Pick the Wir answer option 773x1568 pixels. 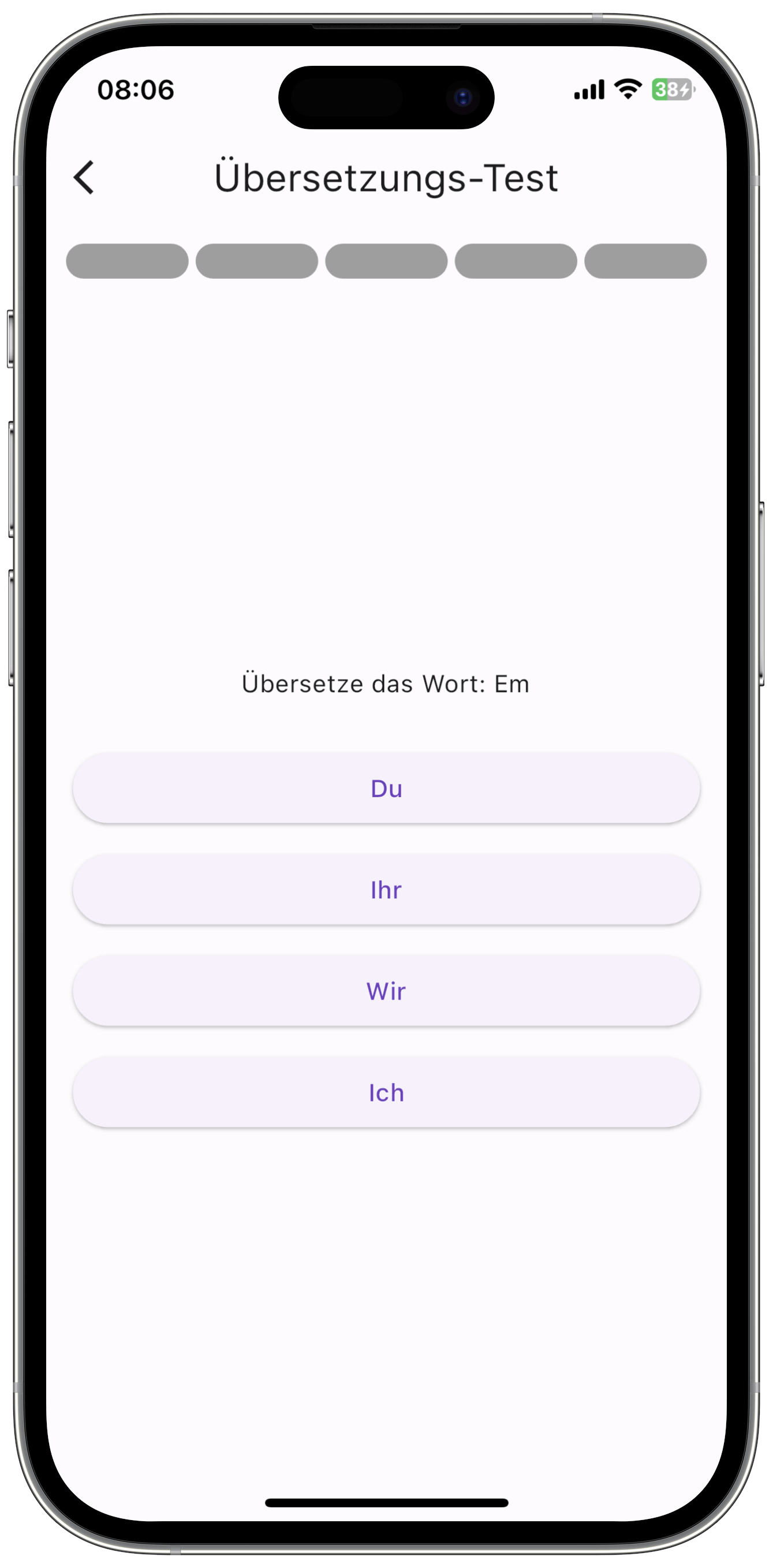[386, 991]
